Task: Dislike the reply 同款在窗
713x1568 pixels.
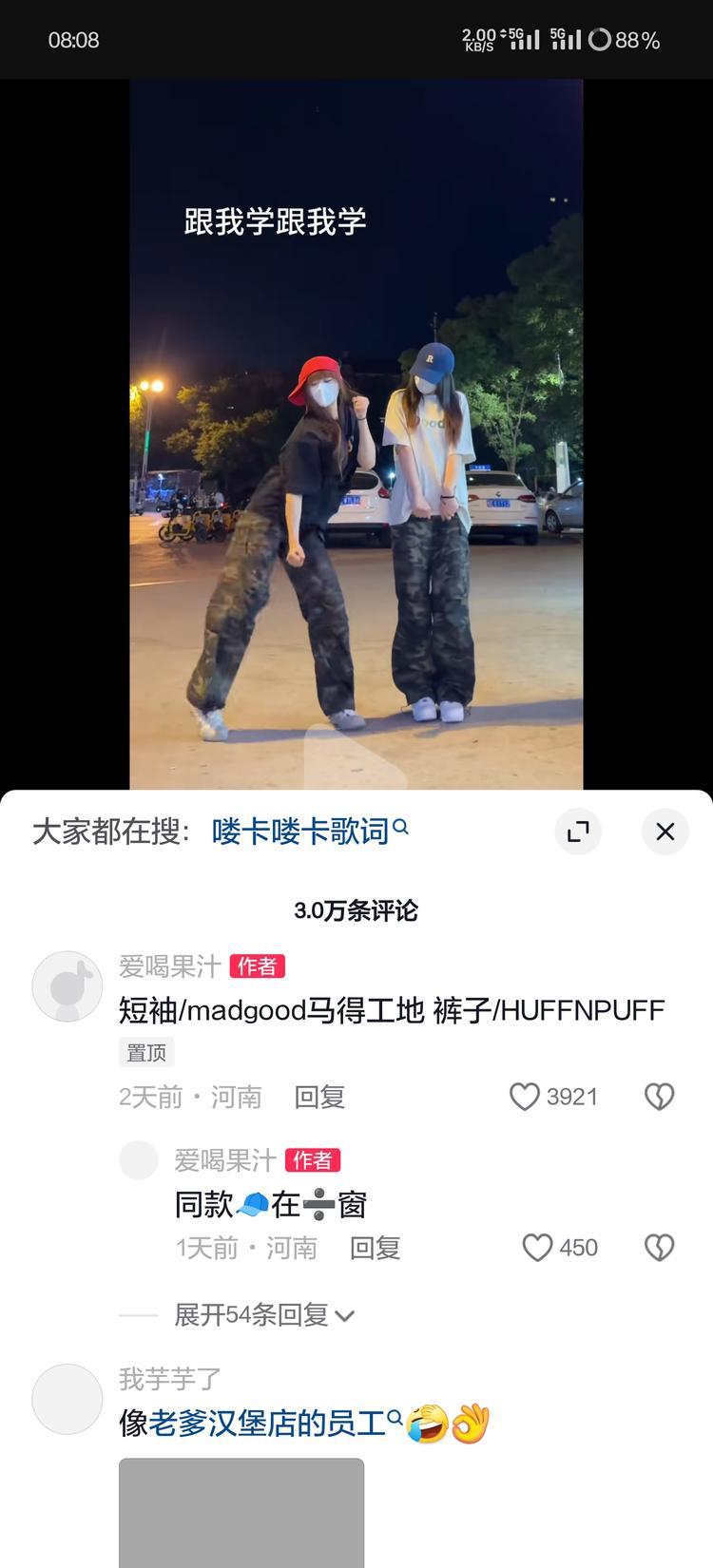Action: [x=659, y=1247]
